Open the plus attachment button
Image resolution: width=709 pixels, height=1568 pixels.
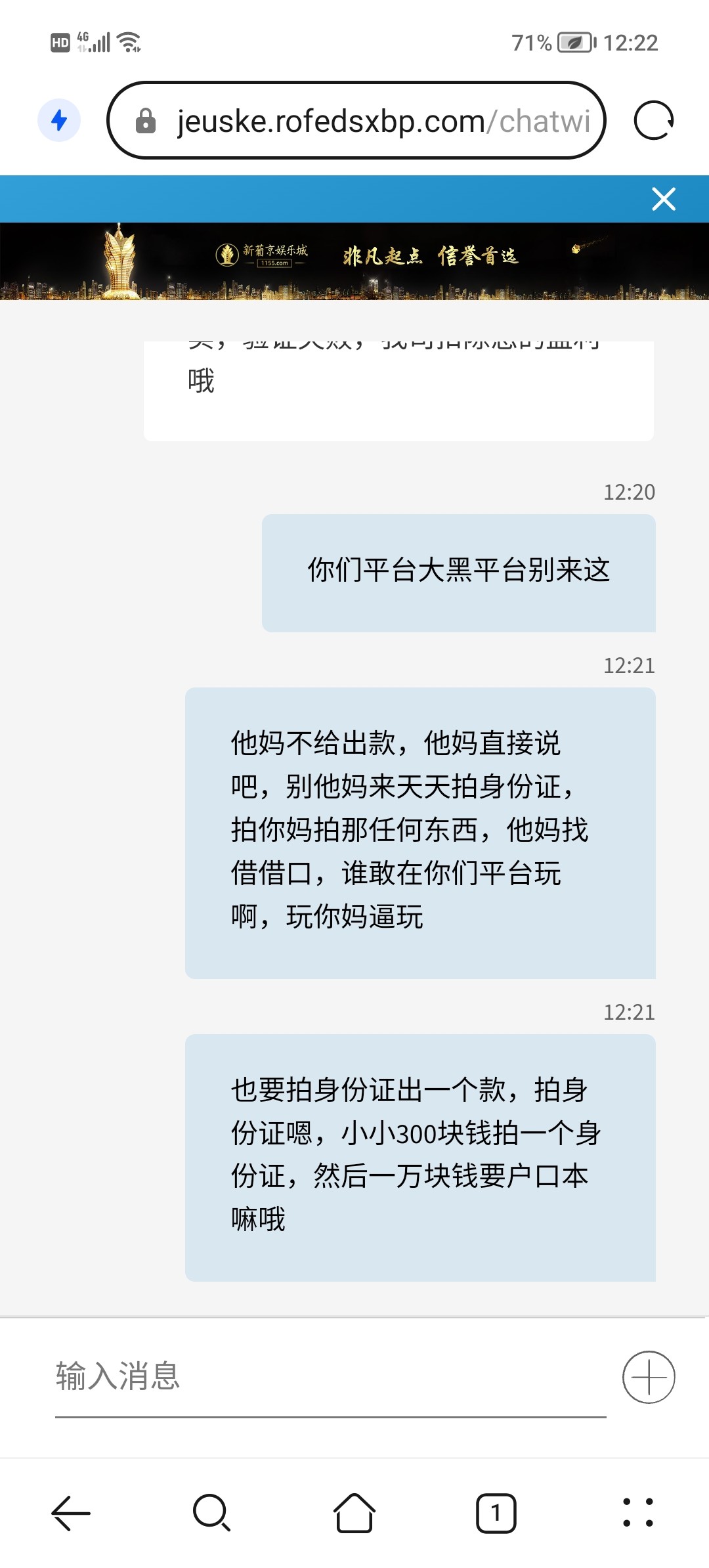tap(648, 1377)
